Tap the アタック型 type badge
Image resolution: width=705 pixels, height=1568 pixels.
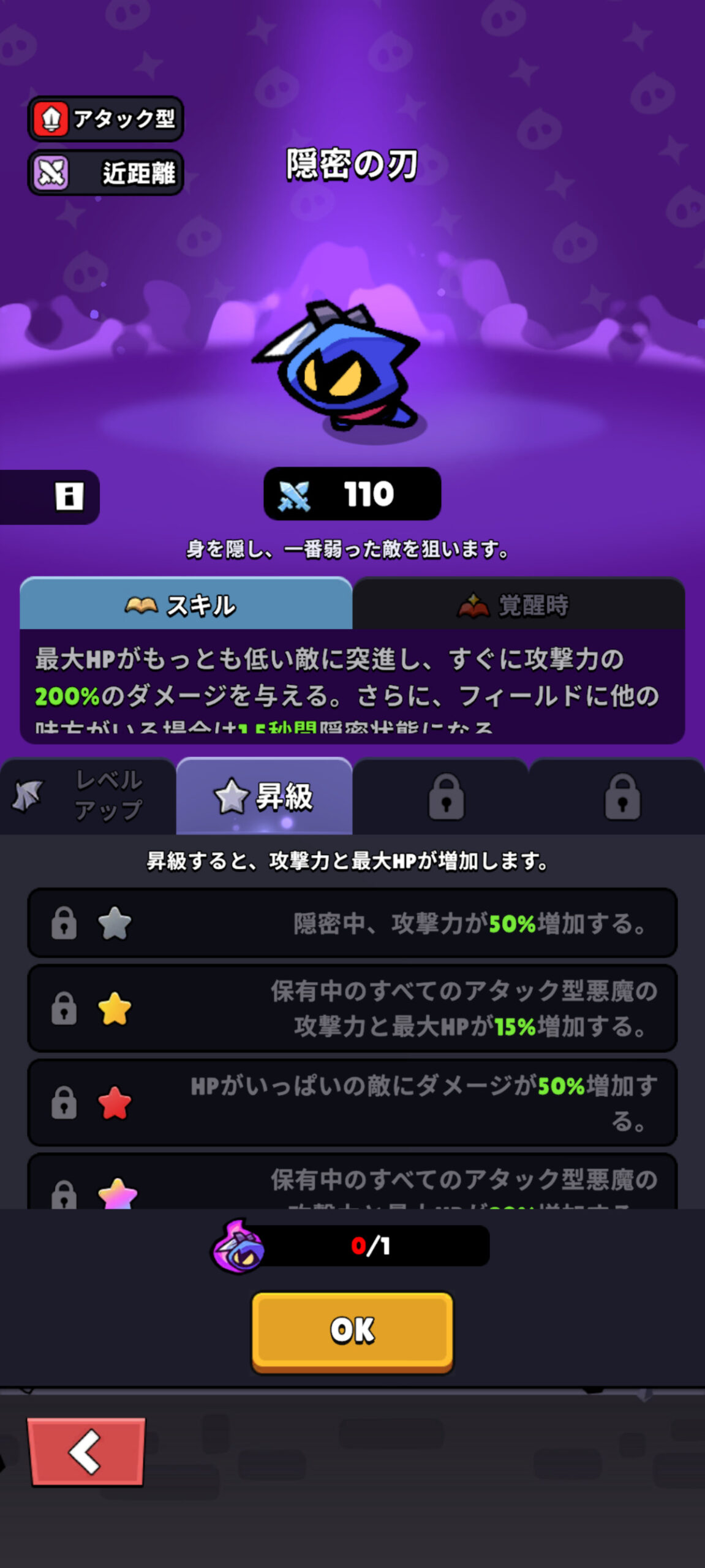105,119
